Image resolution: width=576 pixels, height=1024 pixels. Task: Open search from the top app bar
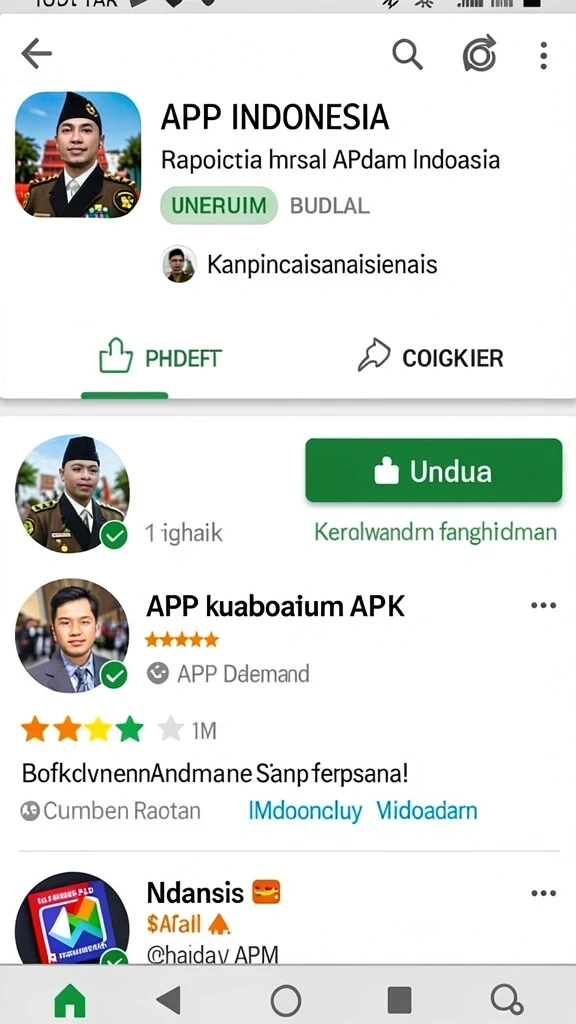pos(408,54)
